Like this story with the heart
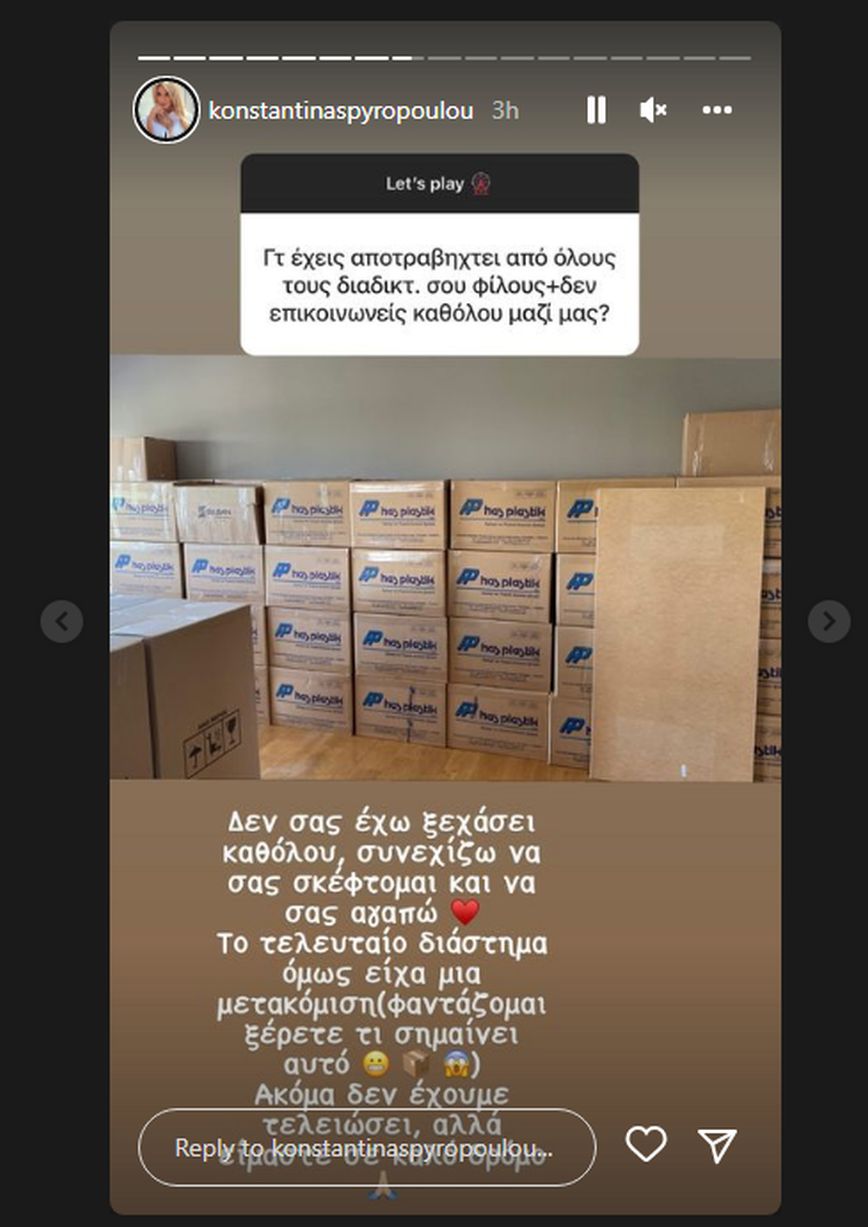Screen dimensions: 868x1227 point(646,1144)
